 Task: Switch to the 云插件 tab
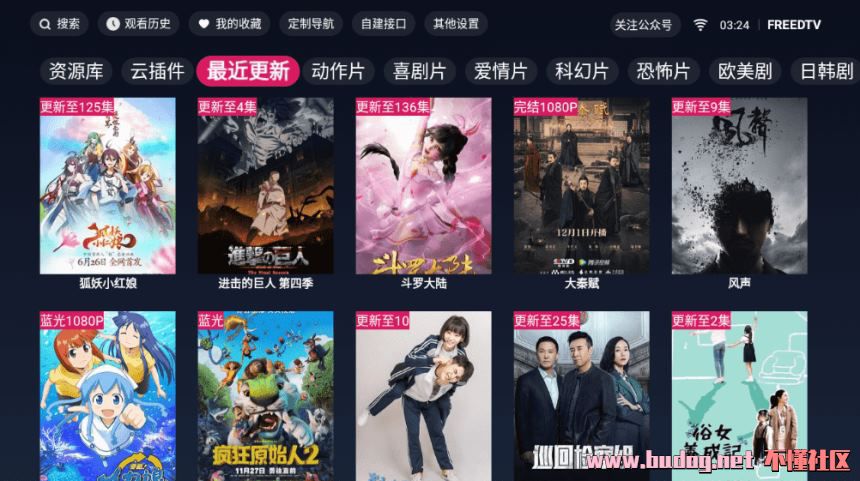[x=157, y=71]
